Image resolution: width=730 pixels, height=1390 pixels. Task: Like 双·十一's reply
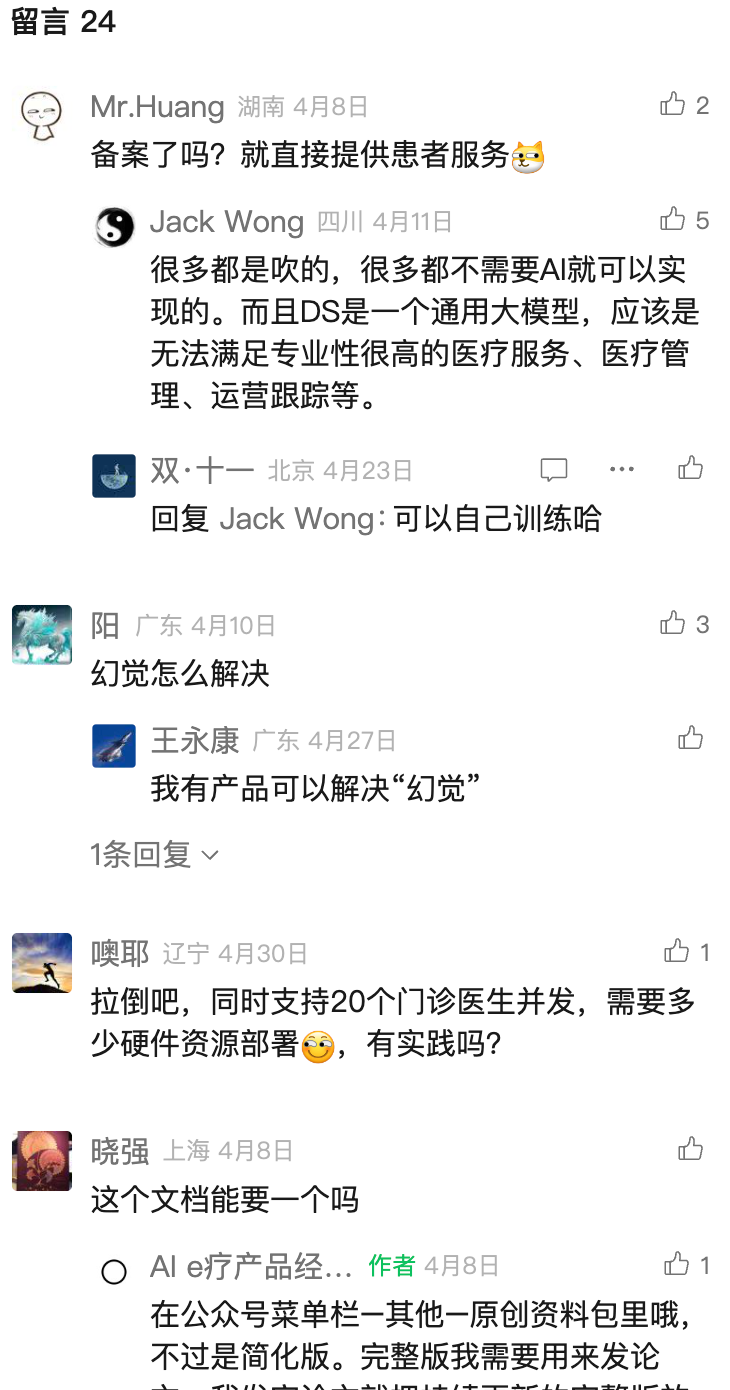click(x=690, y=468)
